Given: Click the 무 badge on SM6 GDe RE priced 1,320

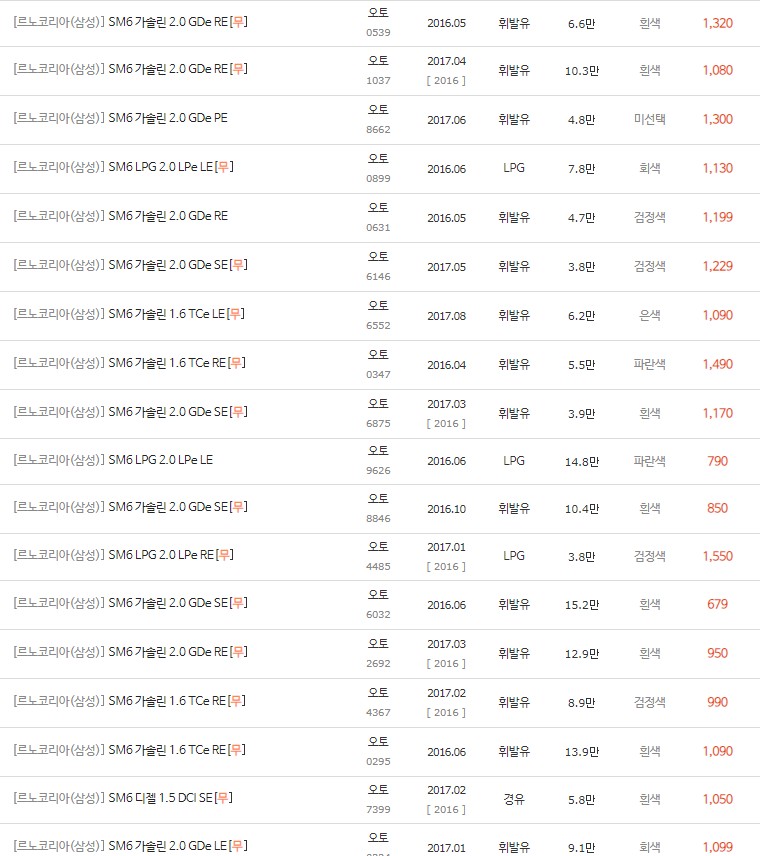Looking at the screenshot, I should [x=236, y=22].
